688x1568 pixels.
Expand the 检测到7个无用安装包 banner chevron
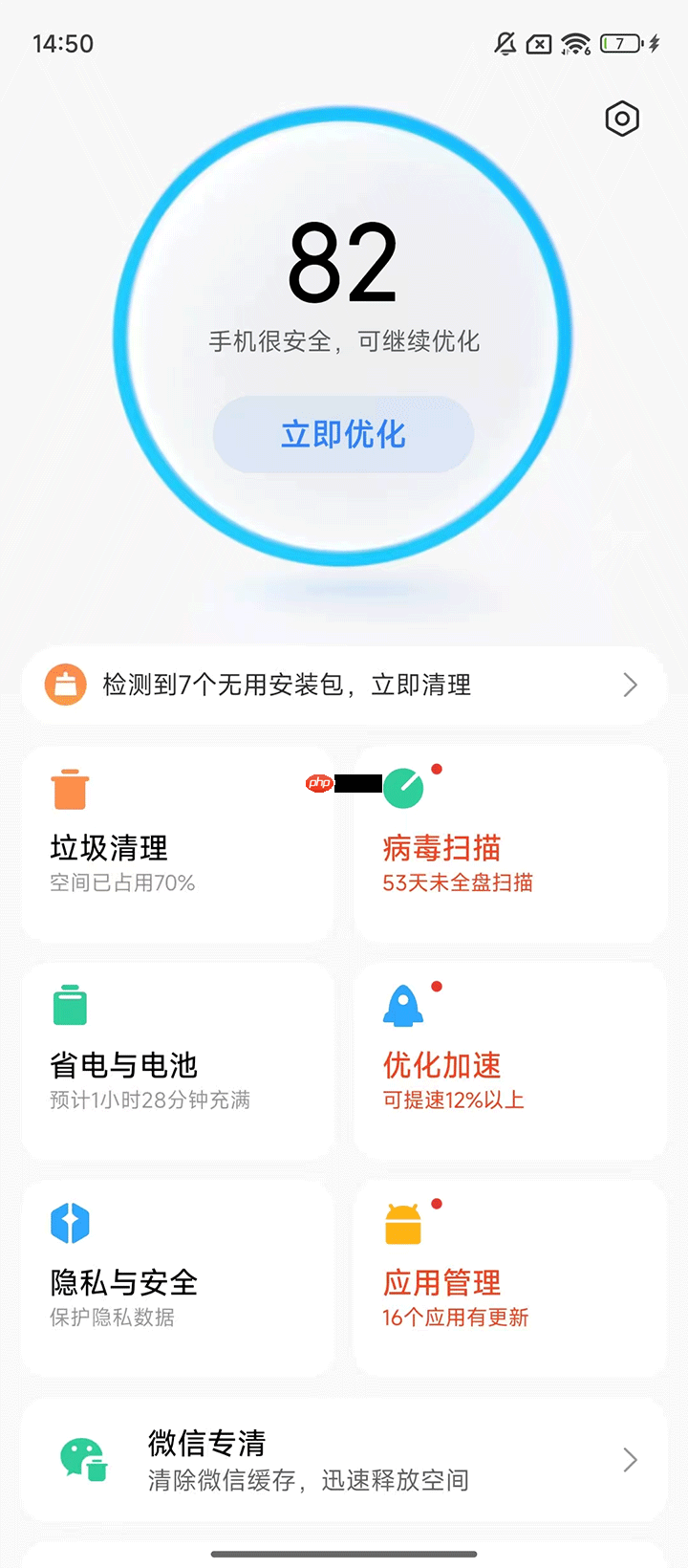[629, 685]
